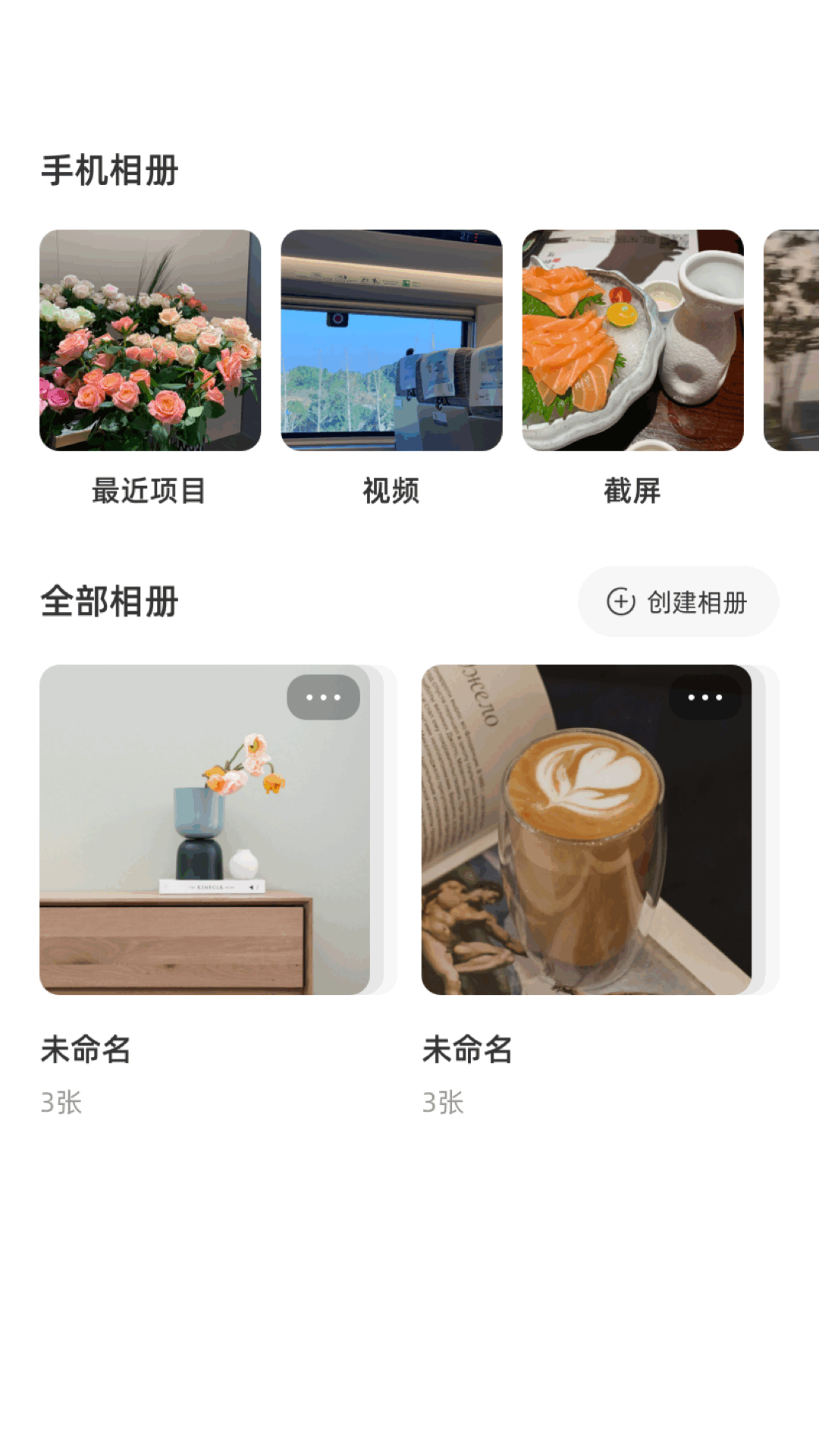Click the plus icon inside 创建相册 button
This screenshot has width=819, height=1456.
pos(621,601)
